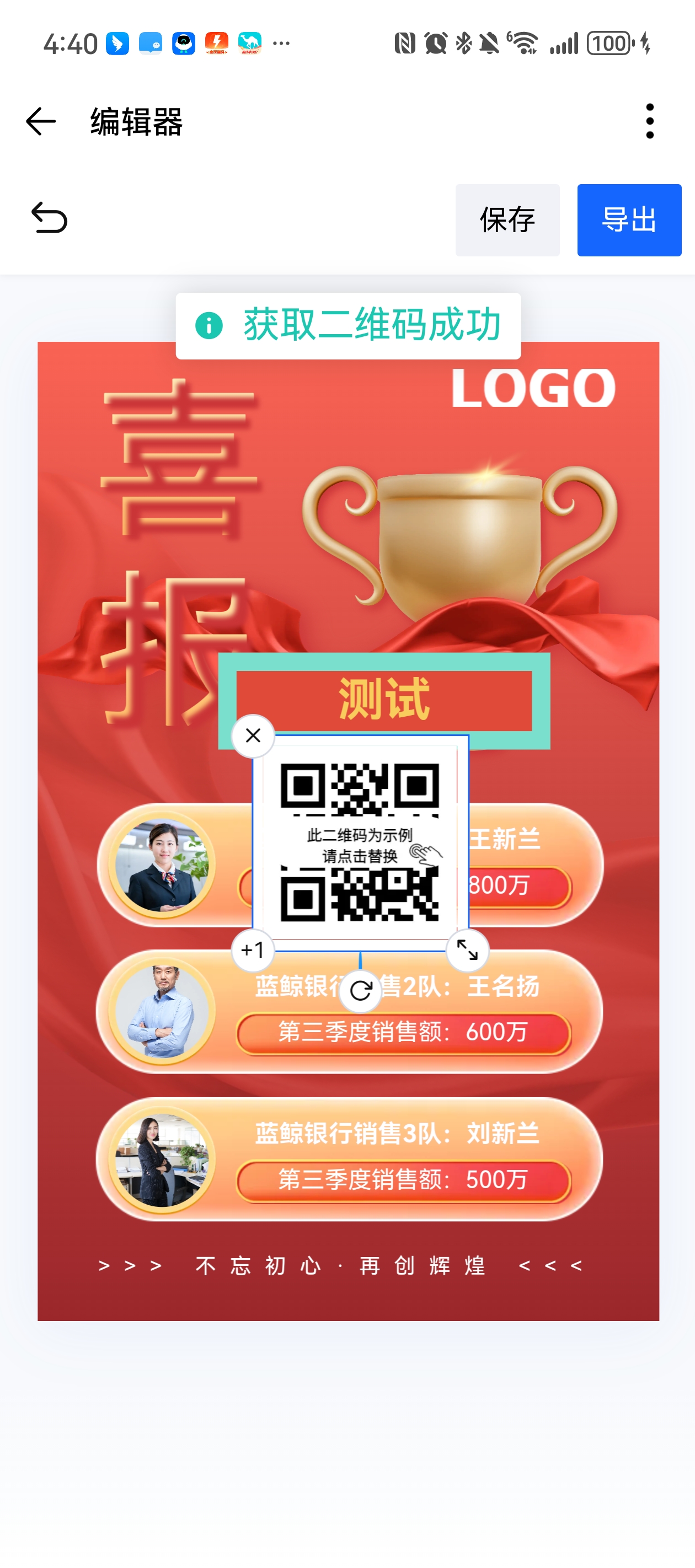The image size is (695, 1568).
Task: Delete the selected QR code element
Action: pos(253,736)
